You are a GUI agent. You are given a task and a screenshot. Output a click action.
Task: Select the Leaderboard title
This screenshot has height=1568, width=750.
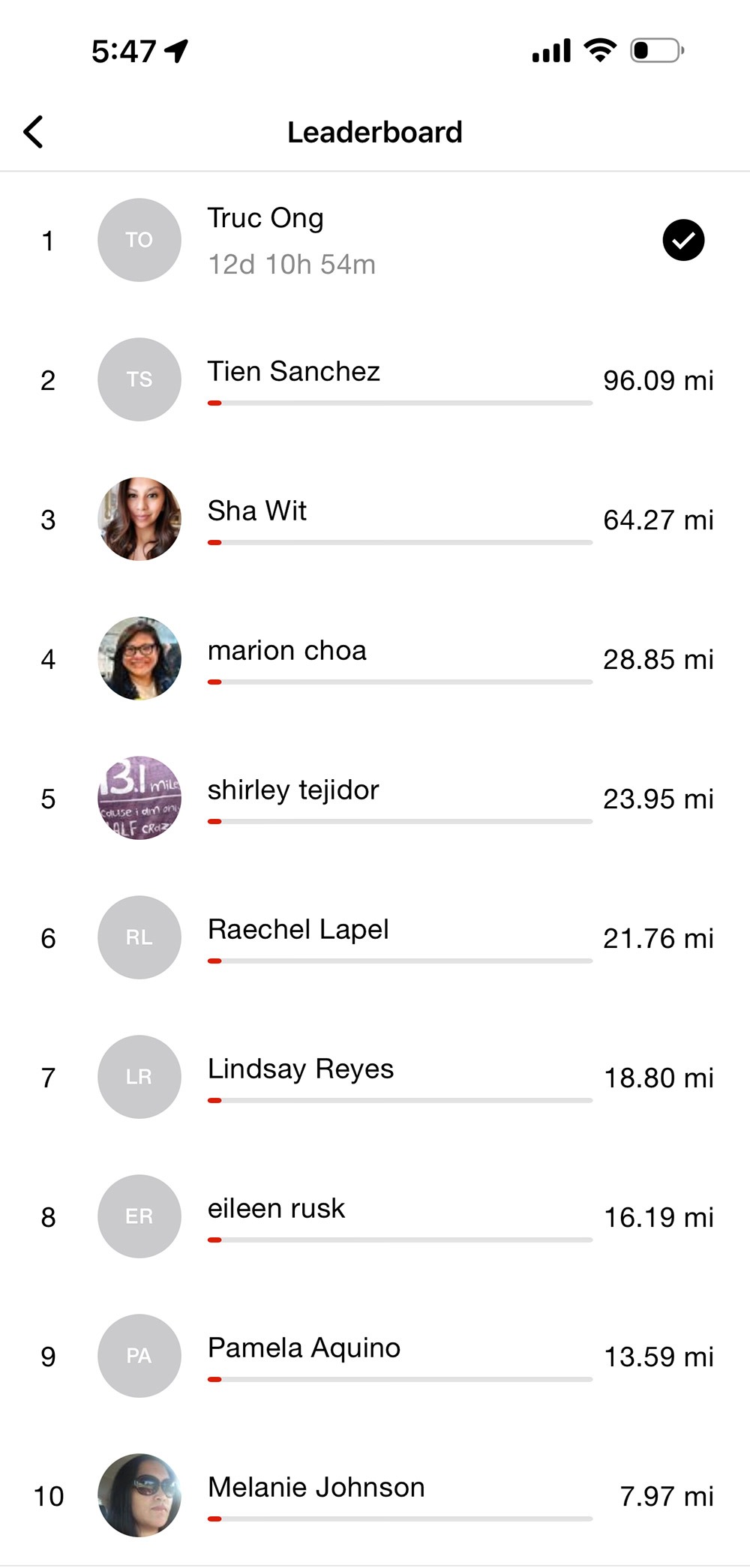point(375,131)
